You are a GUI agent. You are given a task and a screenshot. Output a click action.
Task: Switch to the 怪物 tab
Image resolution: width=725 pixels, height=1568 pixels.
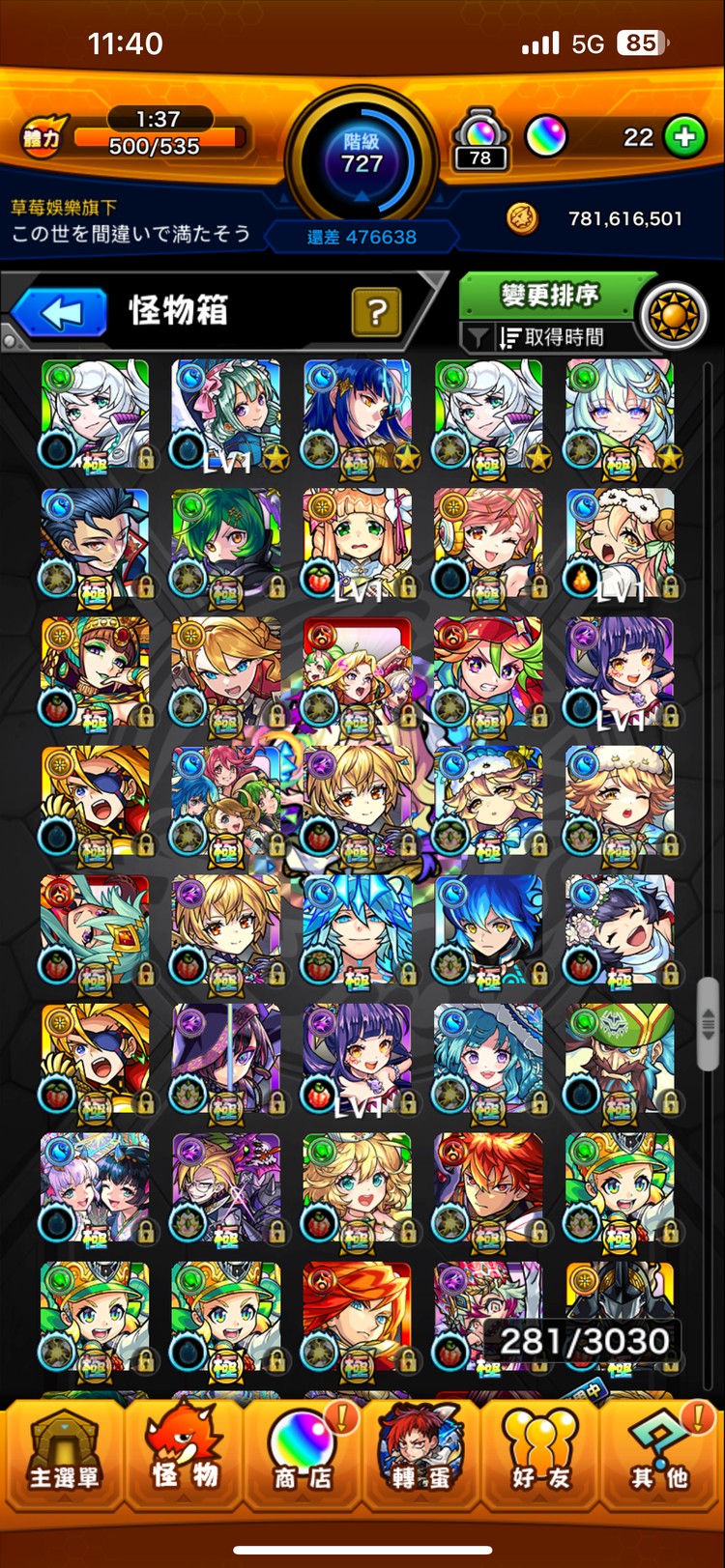tap(185, 1454)
